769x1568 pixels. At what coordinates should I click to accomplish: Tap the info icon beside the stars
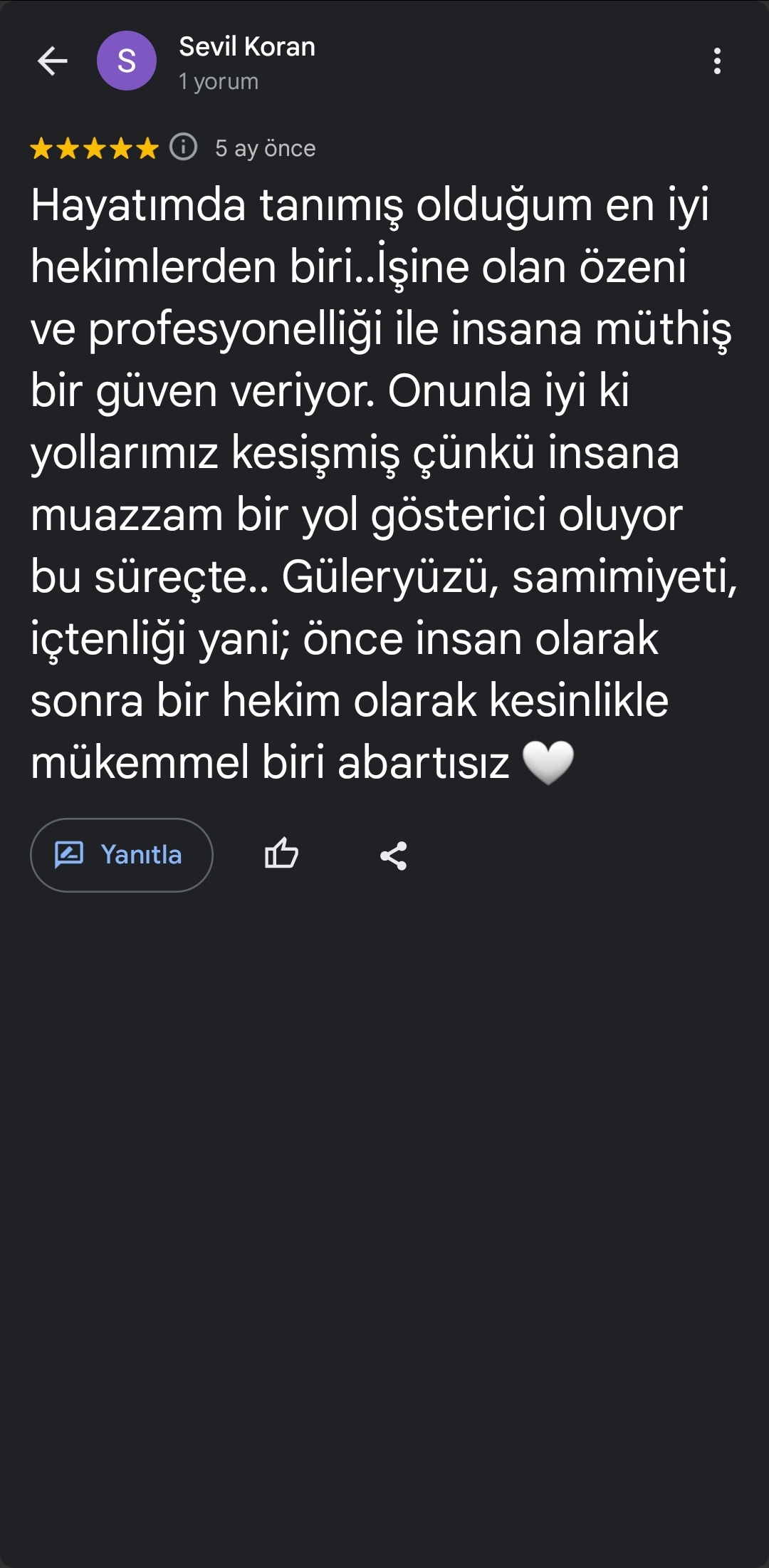click(x=184, y=147)
